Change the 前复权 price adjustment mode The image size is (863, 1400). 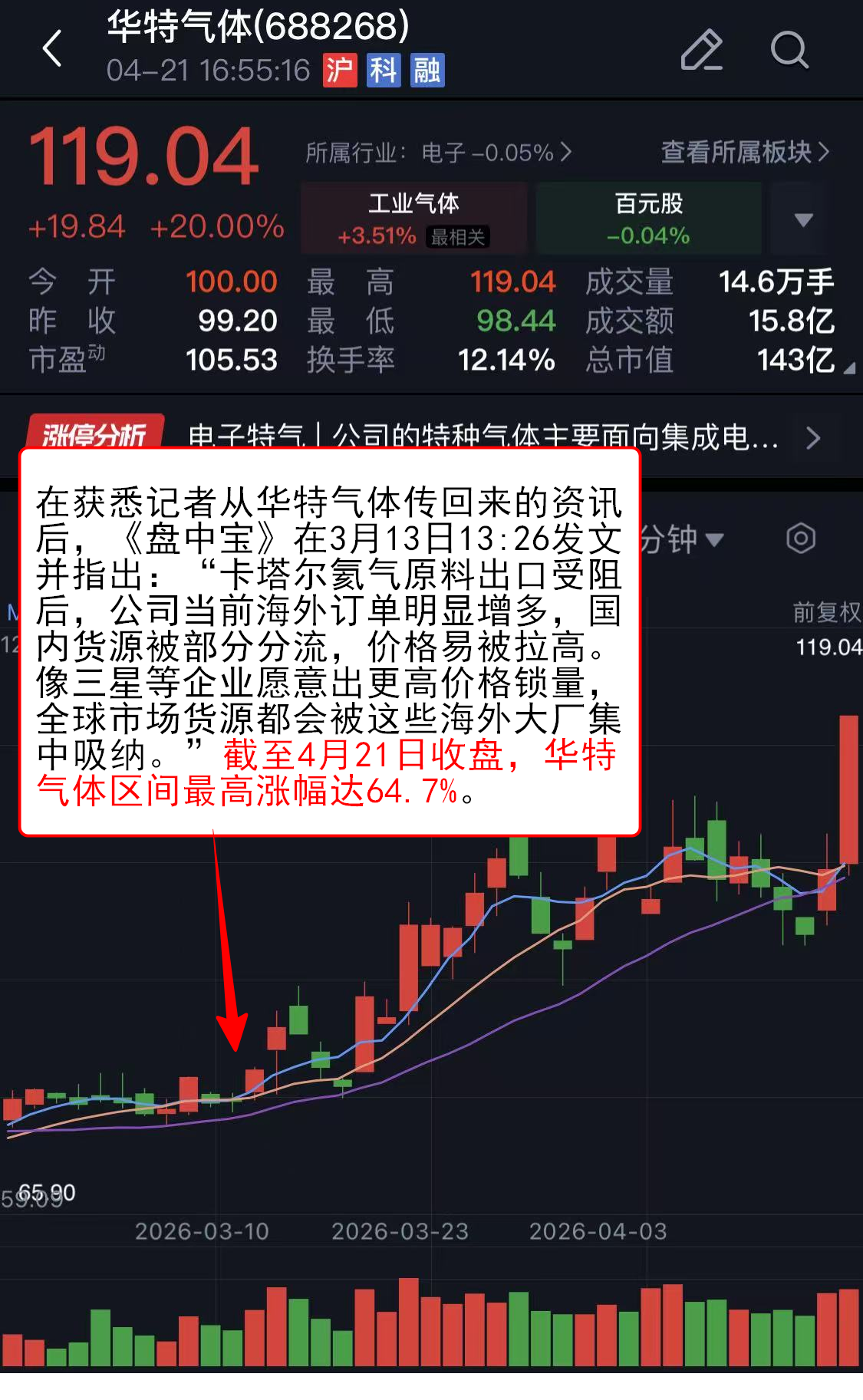tap(826, 612)
